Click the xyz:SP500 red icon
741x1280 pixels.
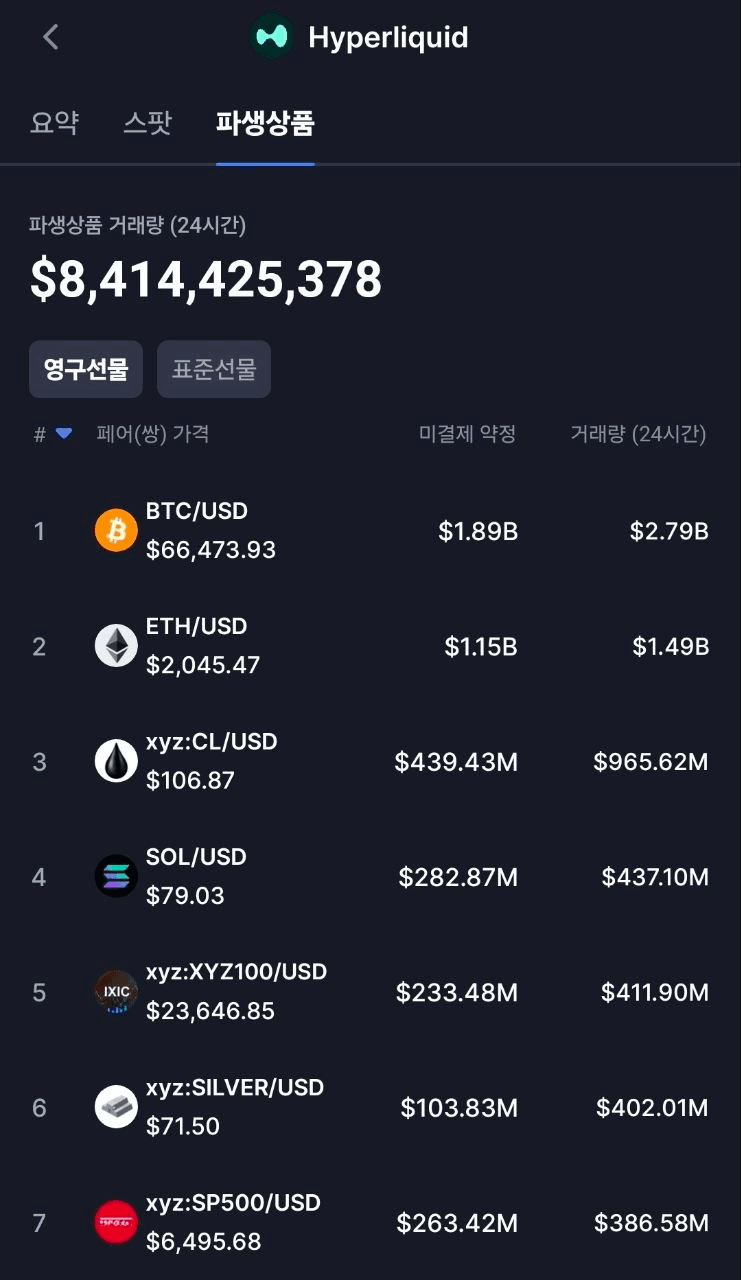pyautogui.click(x=116, y=1221)
